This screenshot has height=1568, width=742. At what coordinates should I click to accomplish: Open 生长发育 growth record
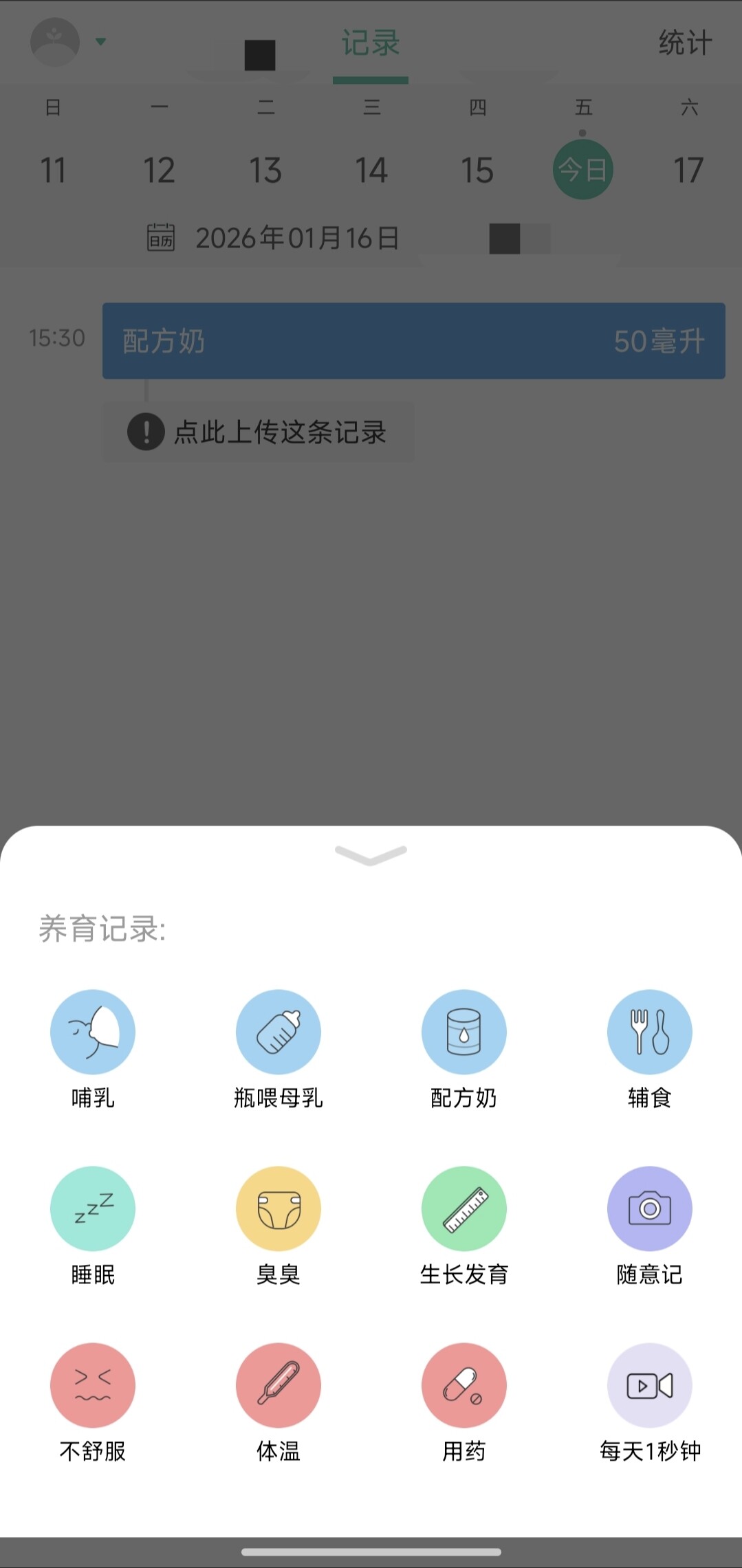[x=464, y=1208]
